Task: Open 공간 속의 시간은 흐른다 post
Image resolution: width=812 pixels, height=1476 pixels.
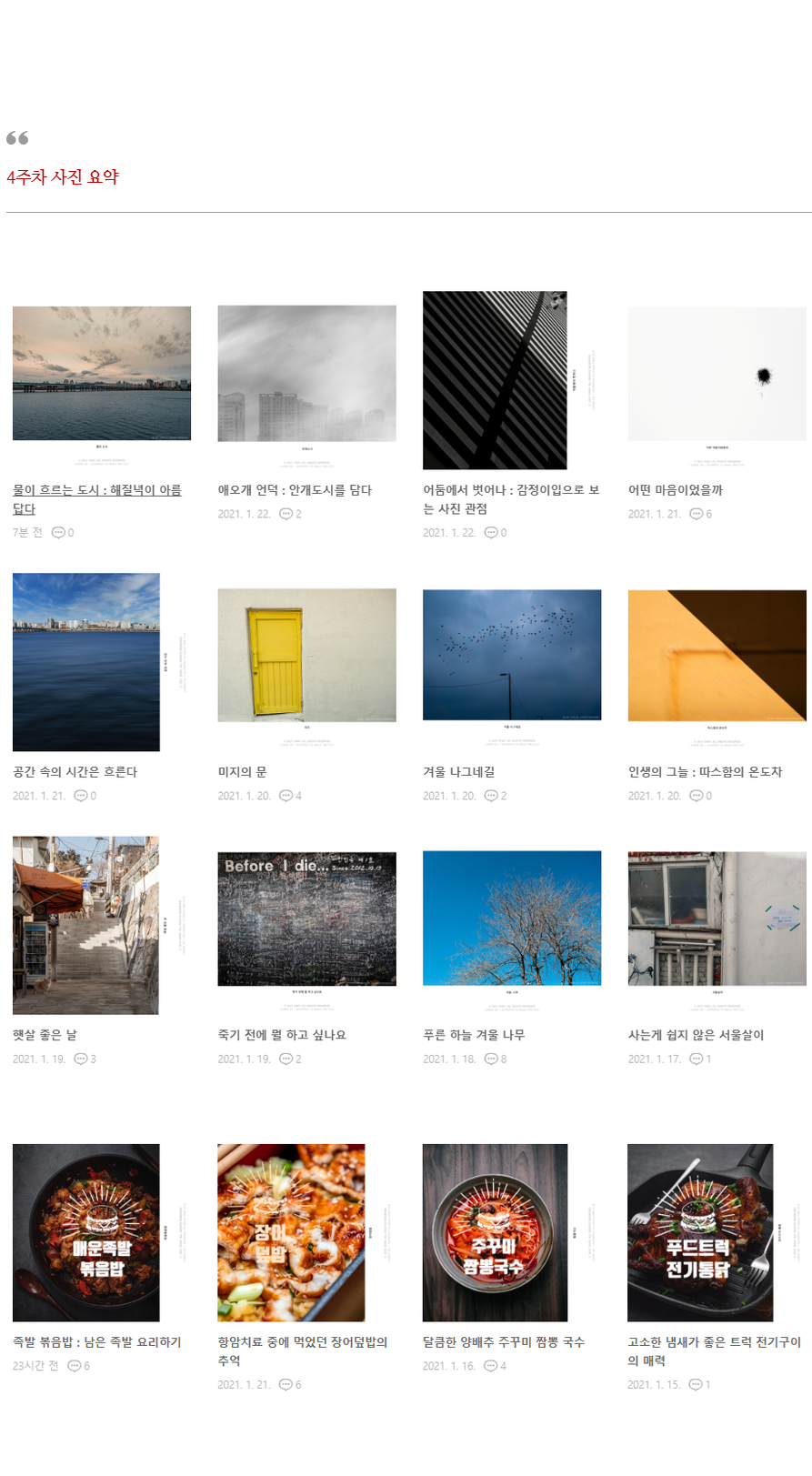Action: pyautogui.click(x=75, y=772)
